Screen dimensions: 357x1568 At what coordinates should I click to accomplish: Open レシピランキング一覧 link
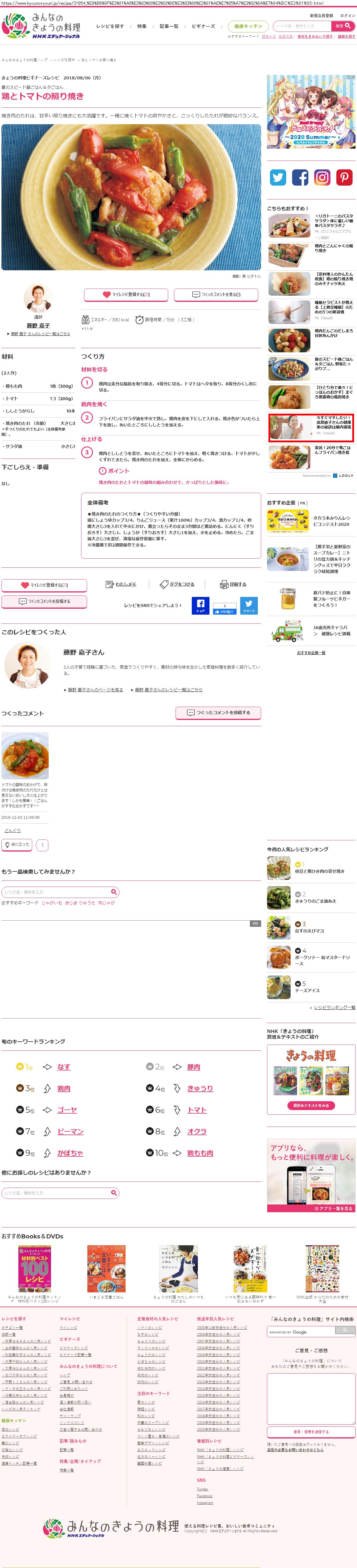[335, 1007]
